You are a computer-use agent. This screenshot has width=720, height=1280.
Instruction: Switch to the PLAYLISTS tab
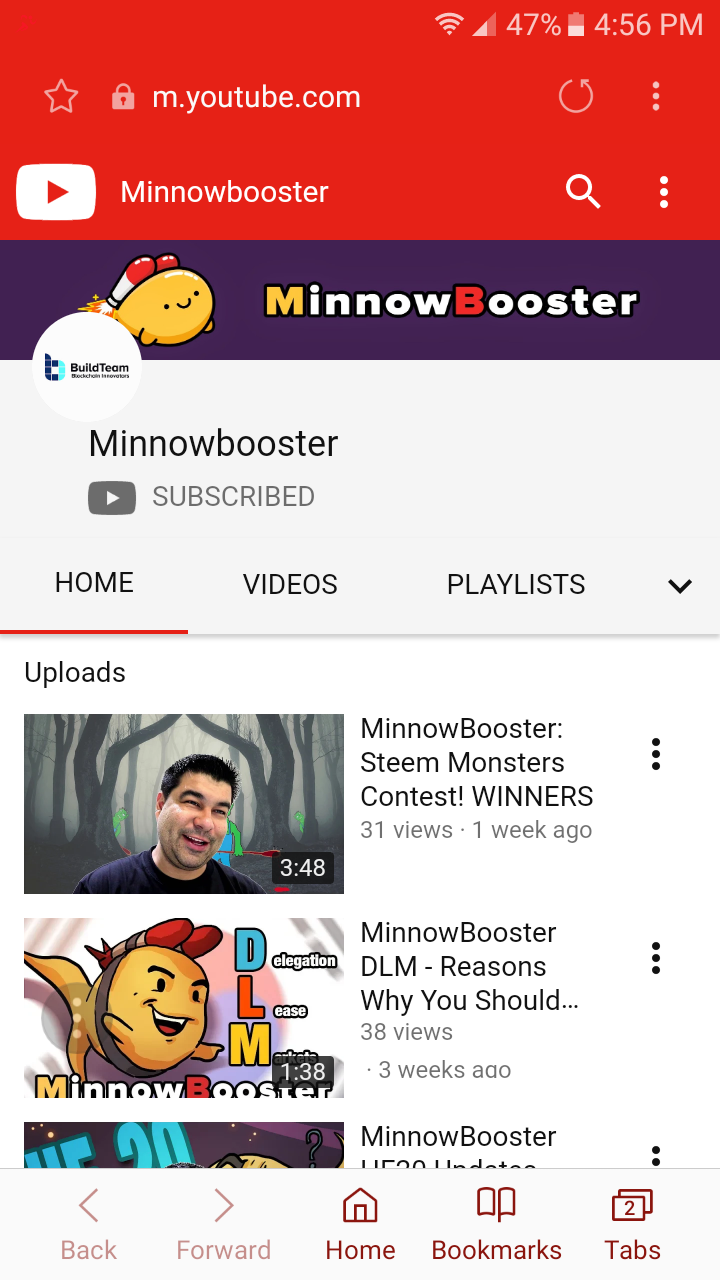(x=516, y=584)
